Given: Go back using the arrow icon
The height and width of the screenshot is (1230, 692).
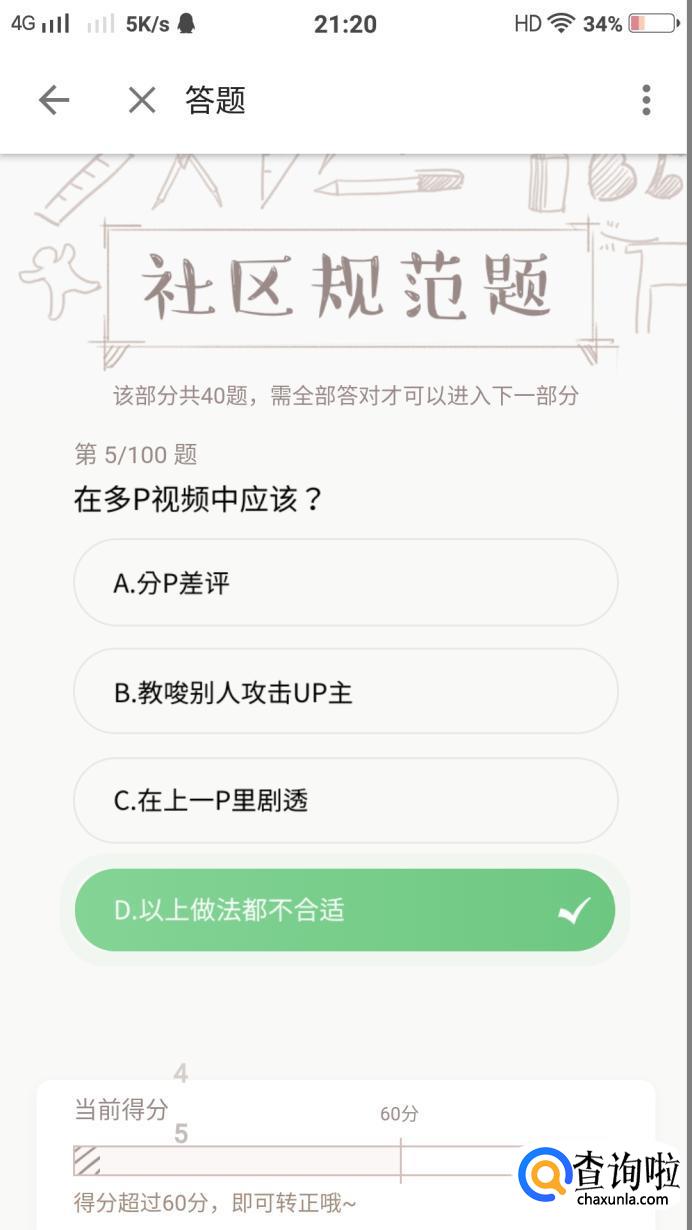Looking at the screenshot, I should 54,100.
